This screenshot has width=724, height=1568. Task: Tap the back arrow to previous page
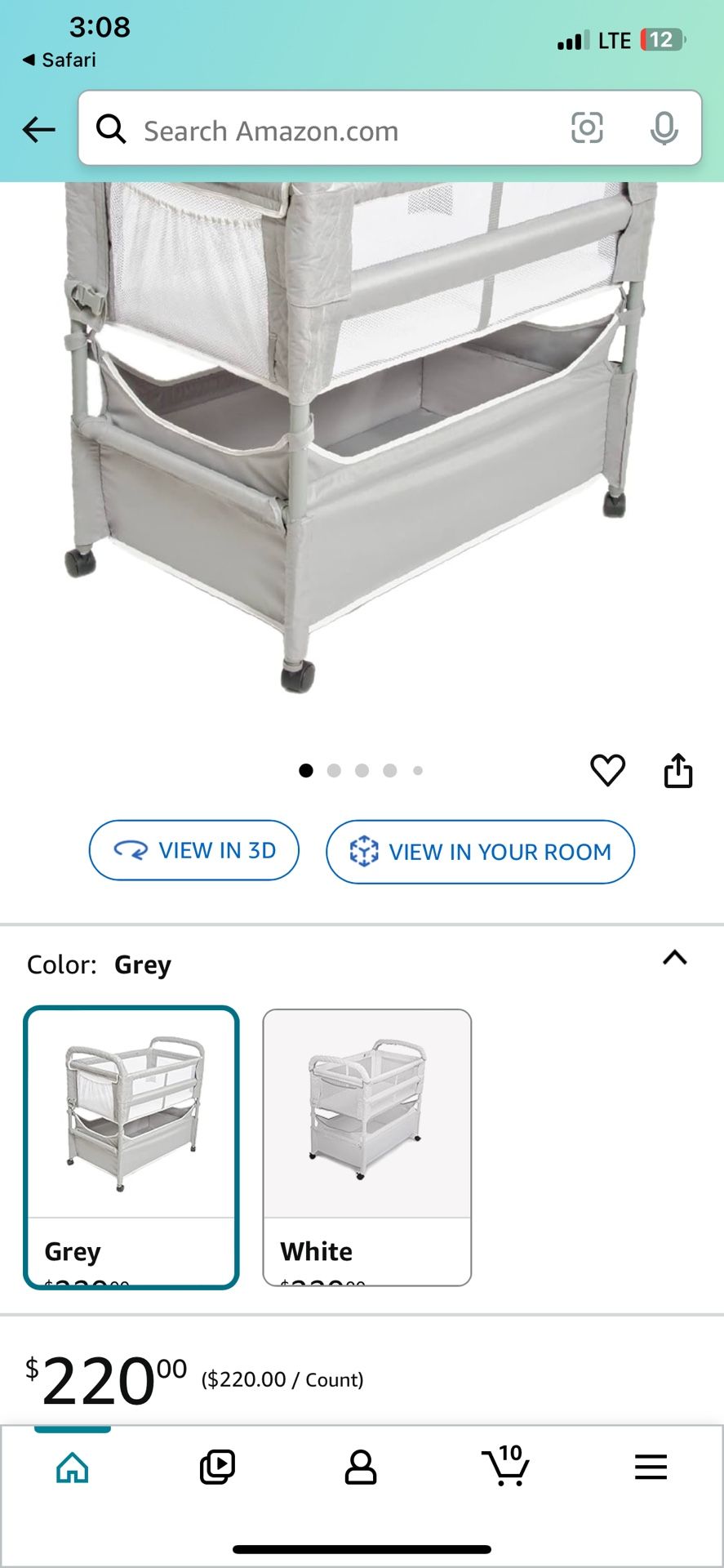[38, 130]
